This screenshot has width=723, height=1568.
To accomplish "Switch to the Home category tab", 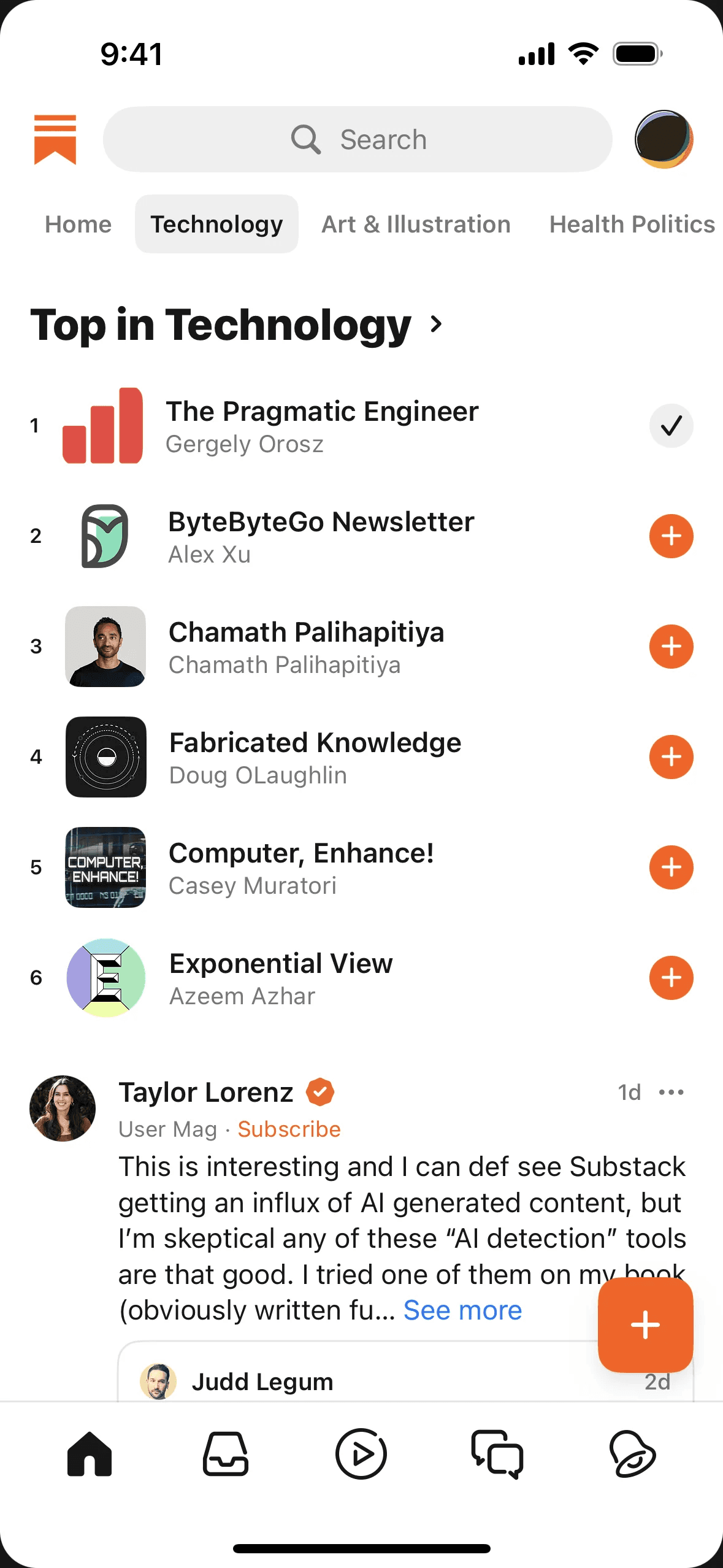I will (78, 225).
